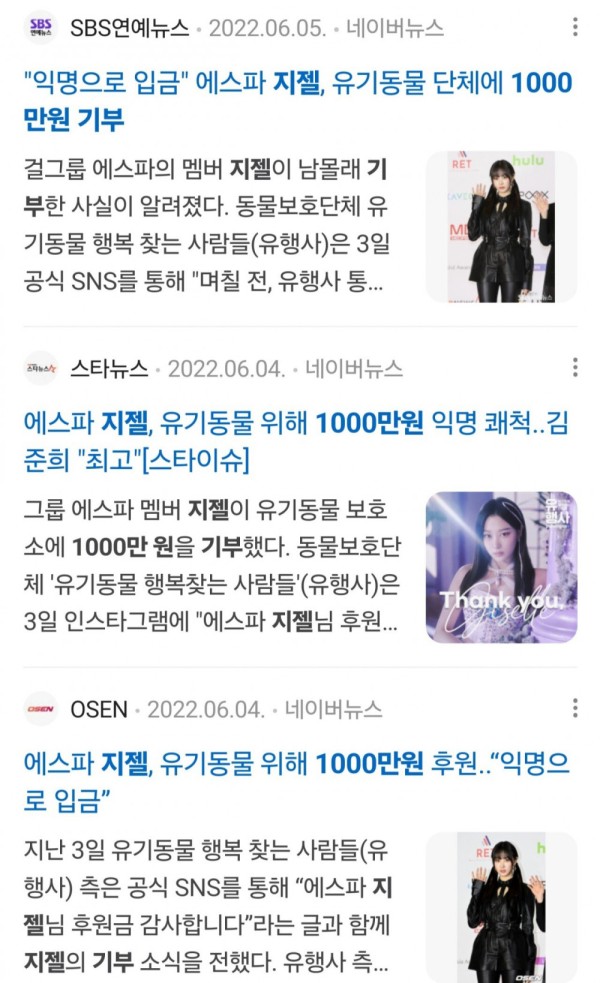Open the Thank you Giselle thumbnail
Viewport: 600px width, 983px height.
502,567
